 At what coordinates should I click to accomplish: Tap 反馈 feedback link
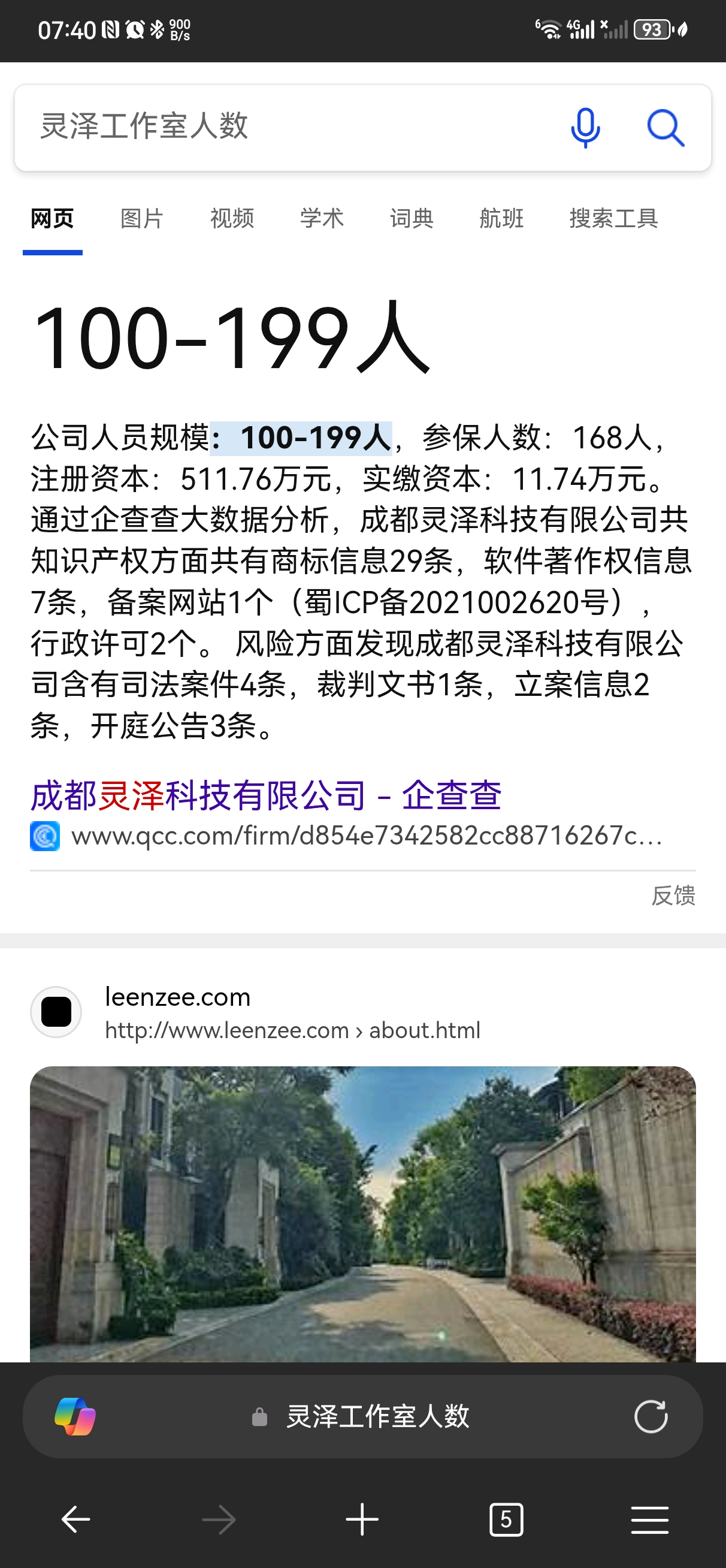tap(673, 895)
